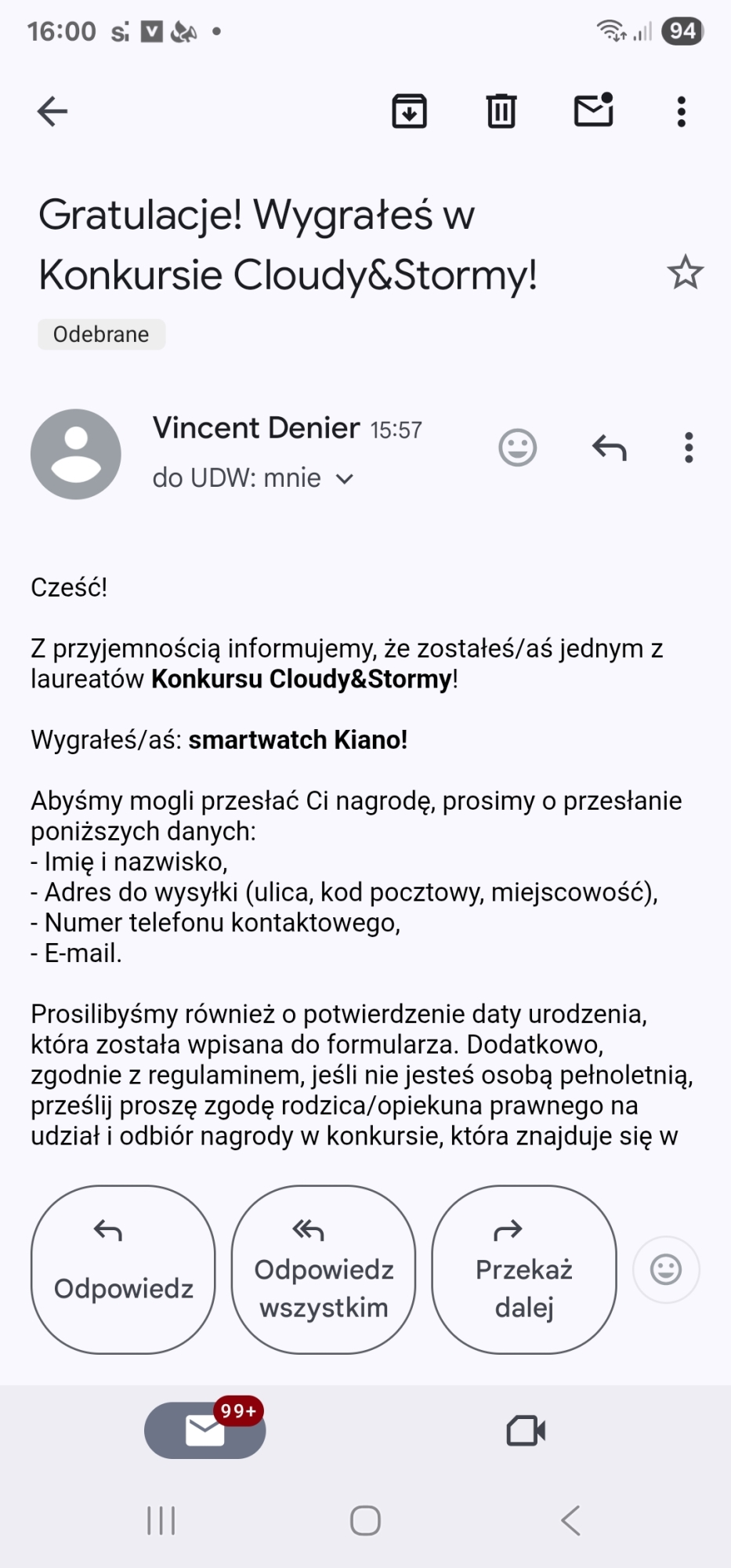Open Vincent Denier's sender avatar

point(76,454)
